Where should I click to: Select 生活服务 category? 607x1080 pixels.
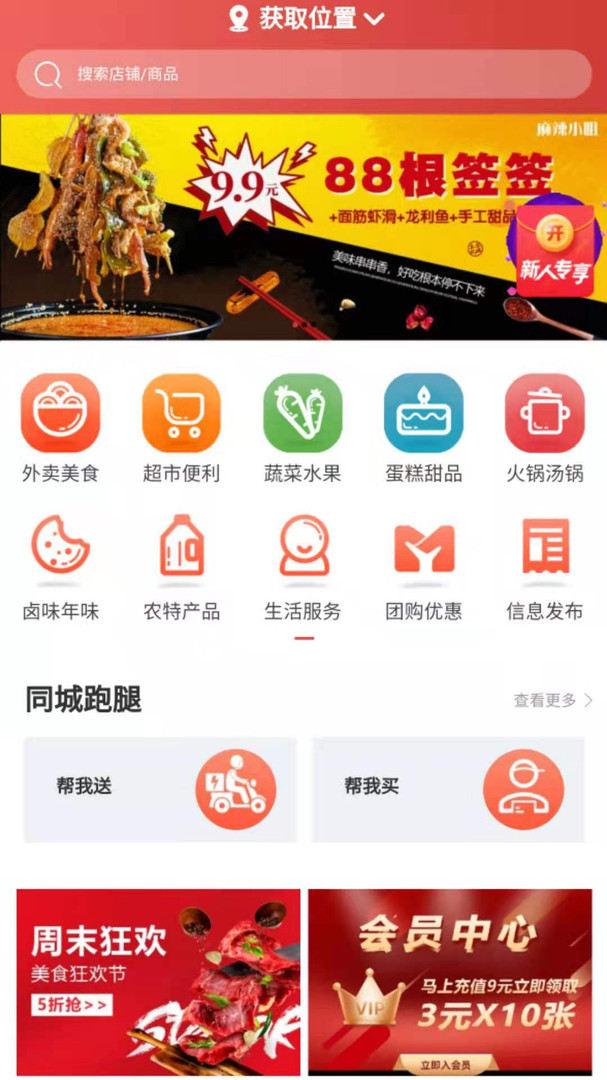click(302, 566)
